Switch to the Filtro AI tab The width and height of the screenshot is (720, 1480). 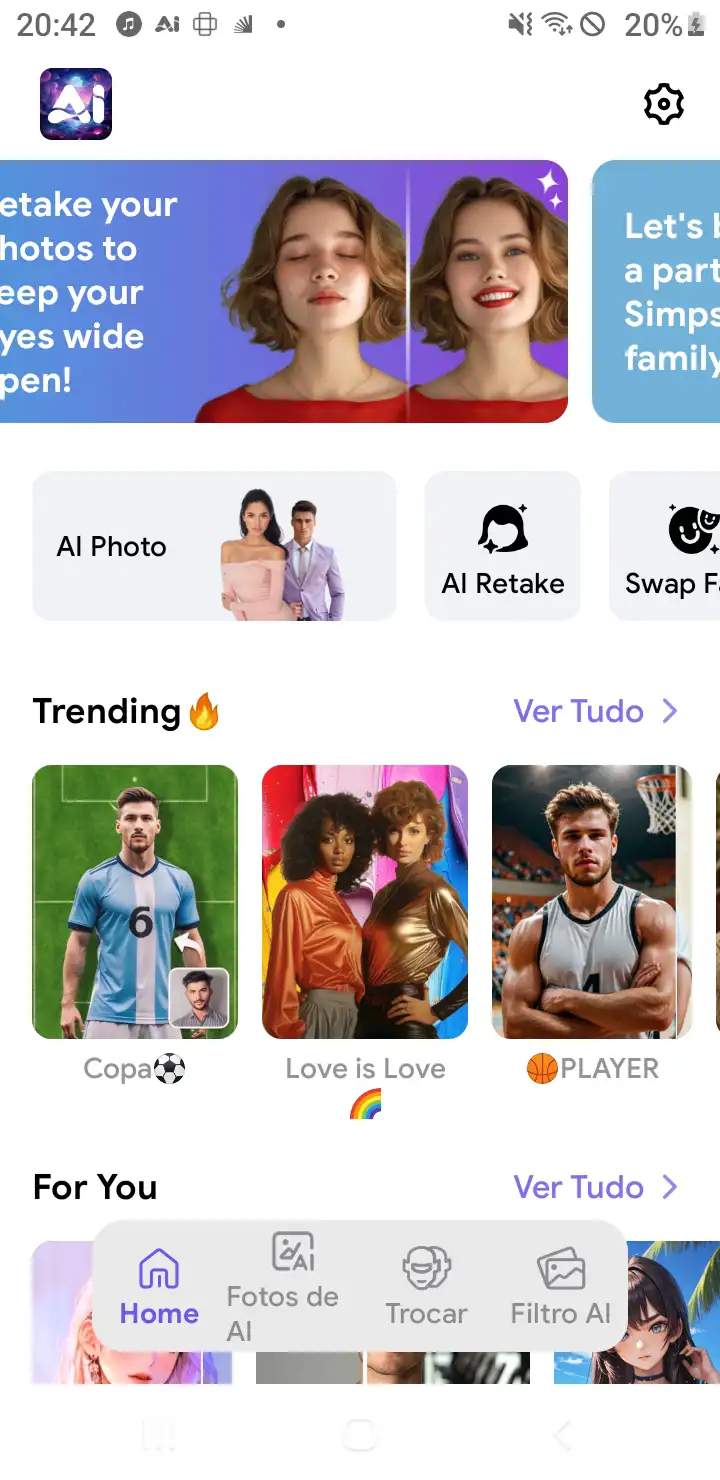[x=560, y=1288]
